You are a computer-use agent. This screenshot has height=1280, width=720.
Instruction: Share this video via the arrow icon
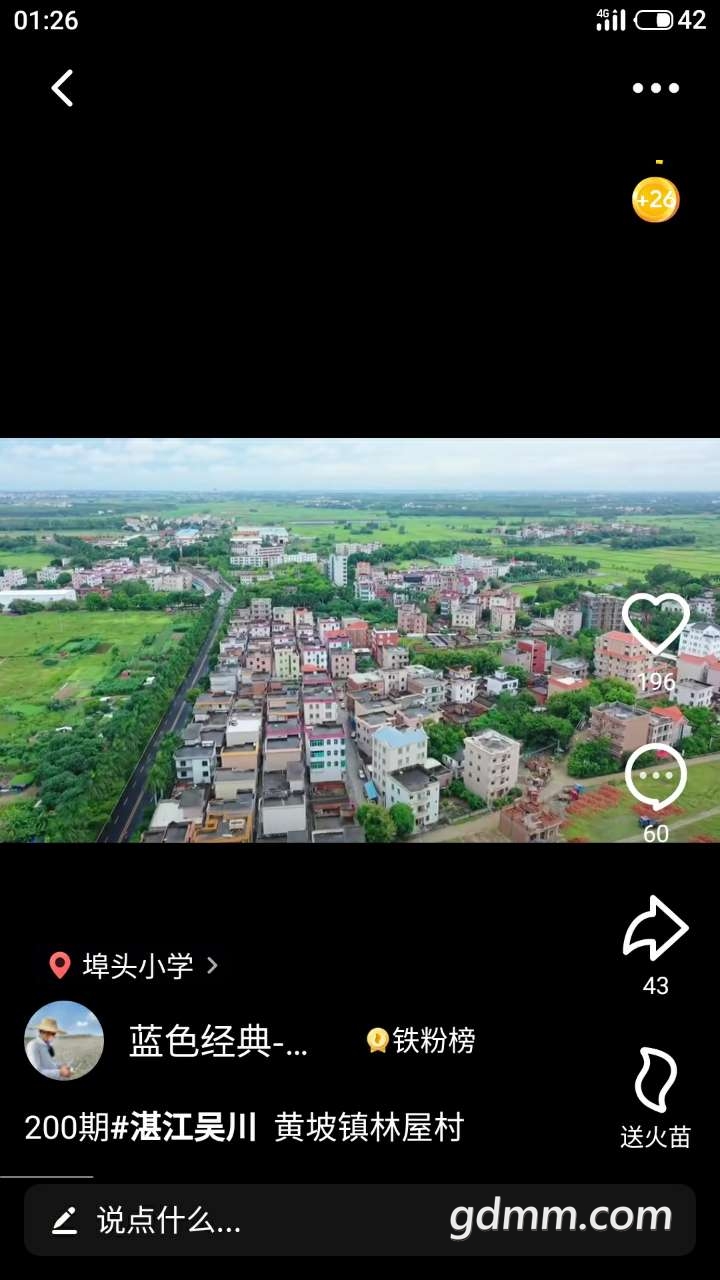click(x=655, y=929)
